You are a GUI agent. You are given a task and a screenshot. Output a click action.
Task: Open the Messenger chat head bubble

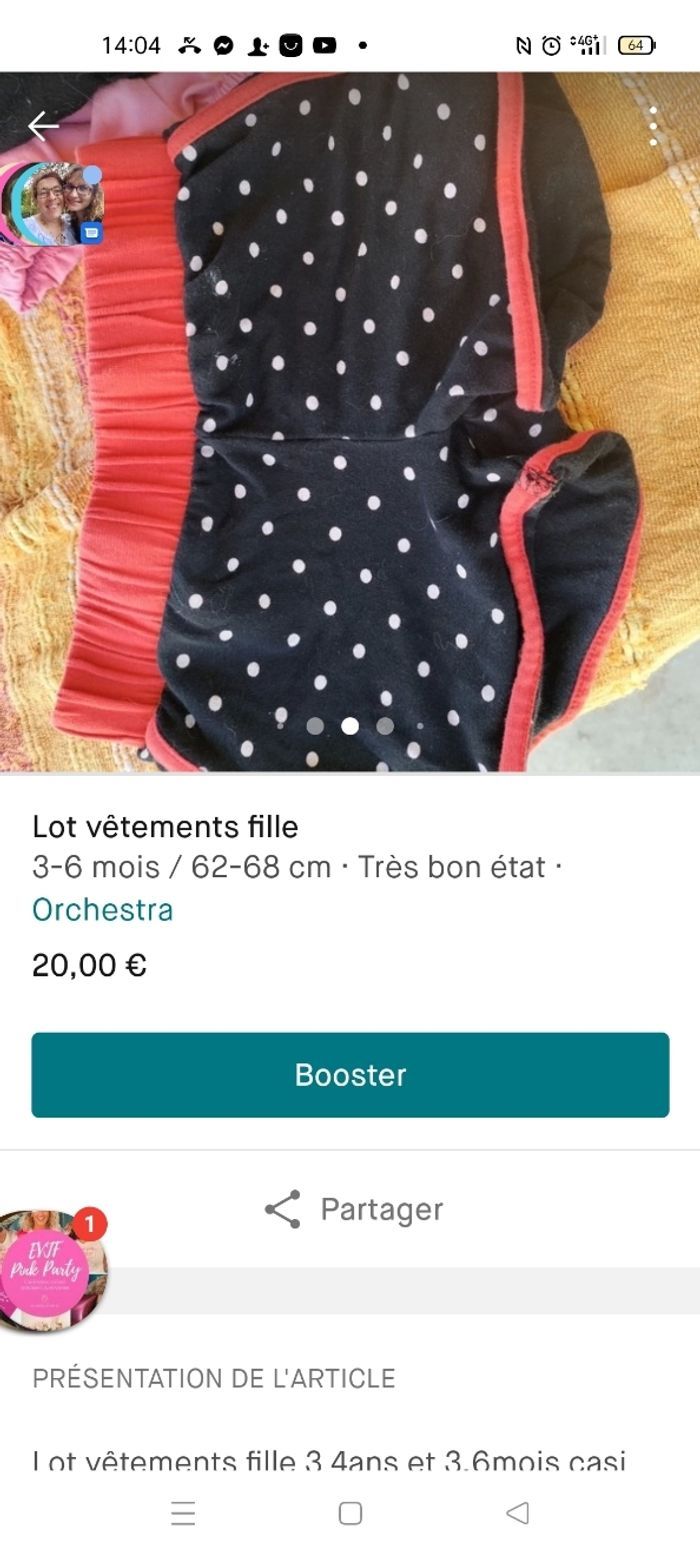click(52, 203)
